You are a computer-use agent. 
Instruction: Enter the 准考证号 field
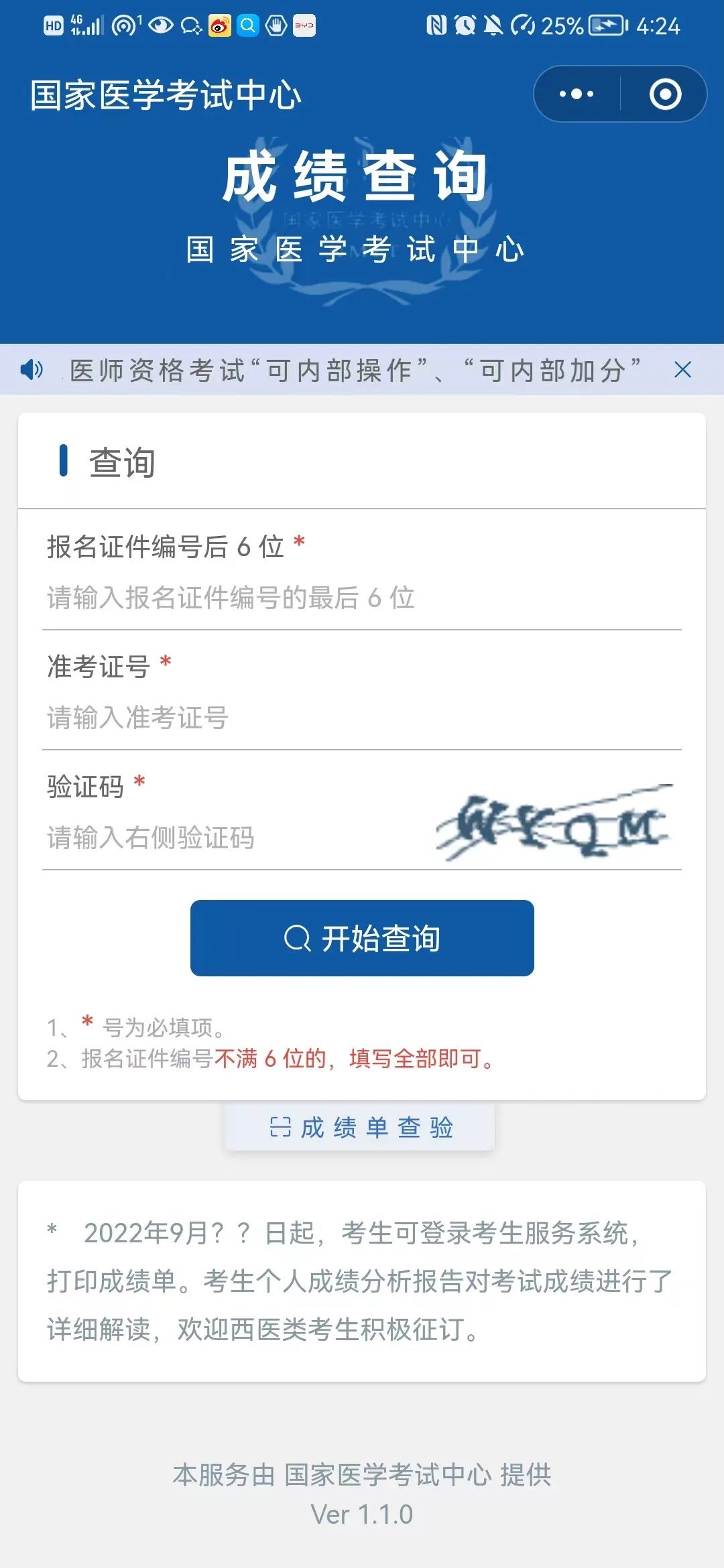pos(362,718)
